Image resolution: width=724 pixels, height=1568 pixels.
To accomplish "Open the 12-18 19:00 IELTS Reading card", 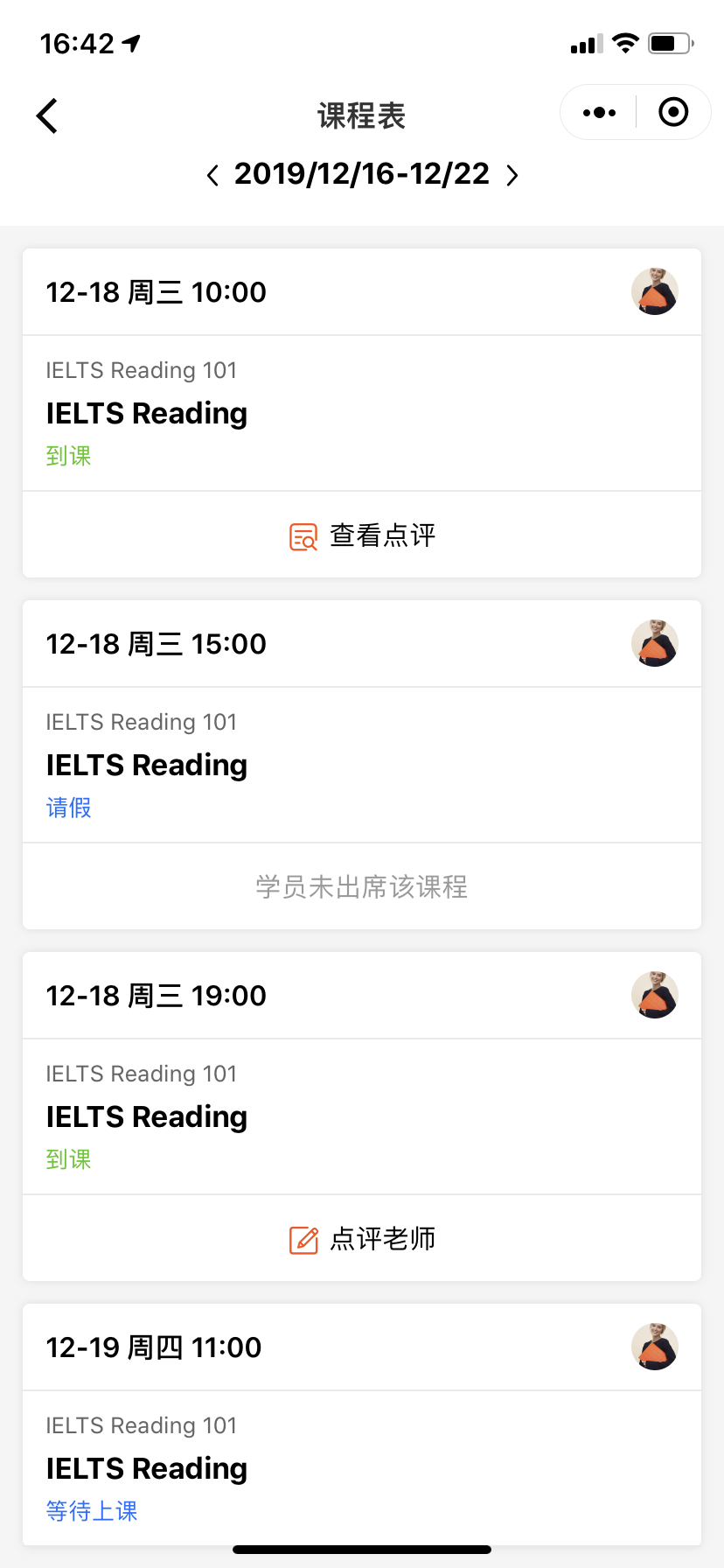I will 362,1116.
